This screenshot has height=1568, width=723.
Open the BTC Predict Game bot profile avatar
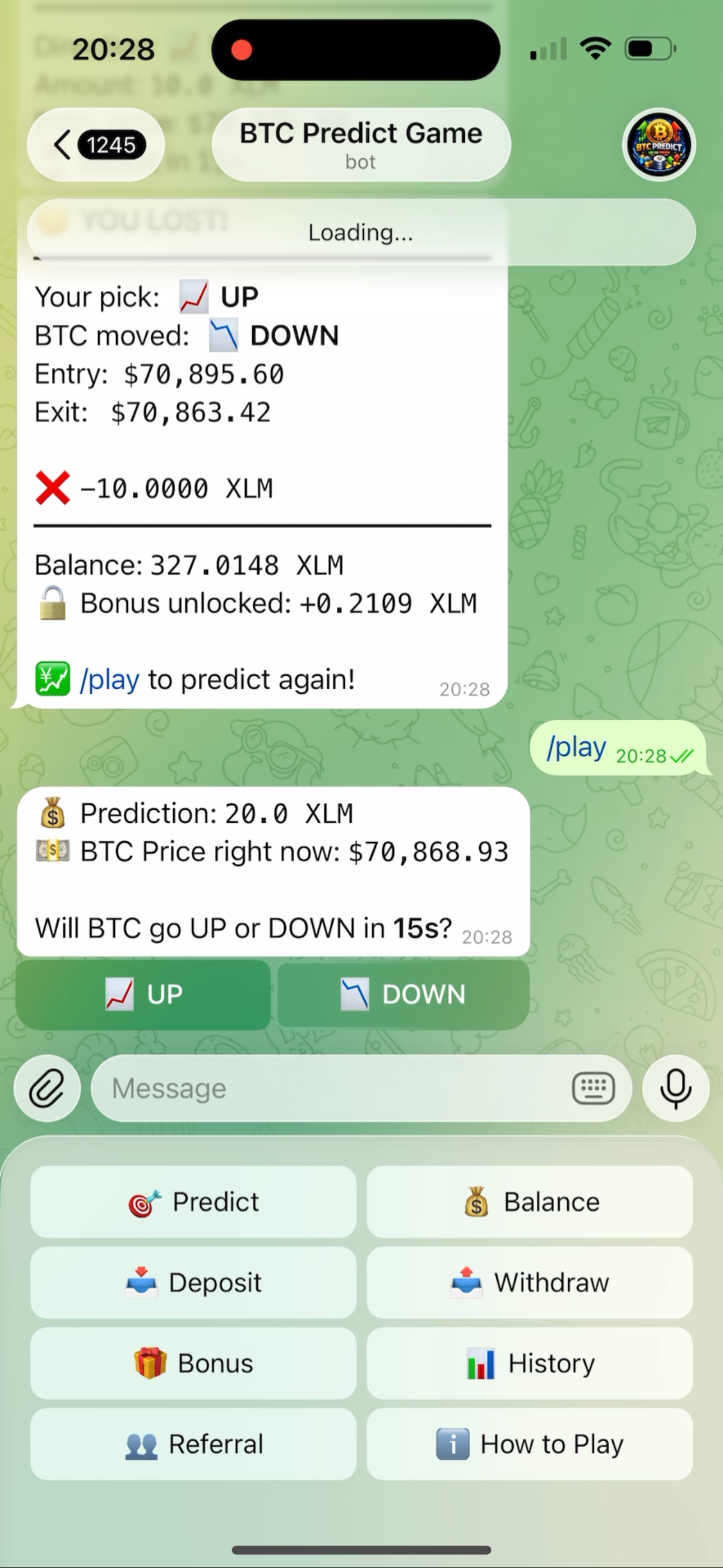click(659, 145)
